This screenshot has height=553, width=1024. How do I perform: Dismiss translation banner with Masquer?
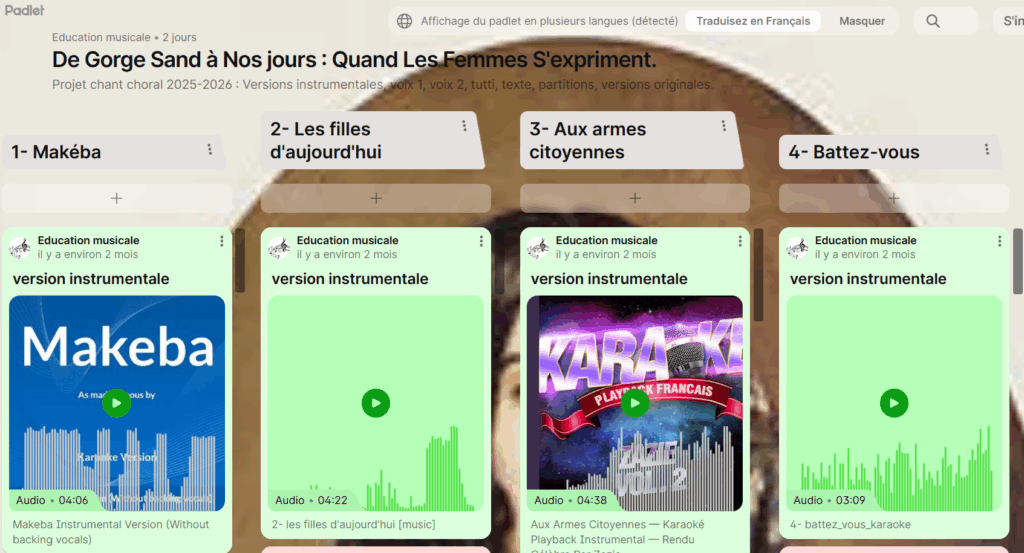coord(861,21)
